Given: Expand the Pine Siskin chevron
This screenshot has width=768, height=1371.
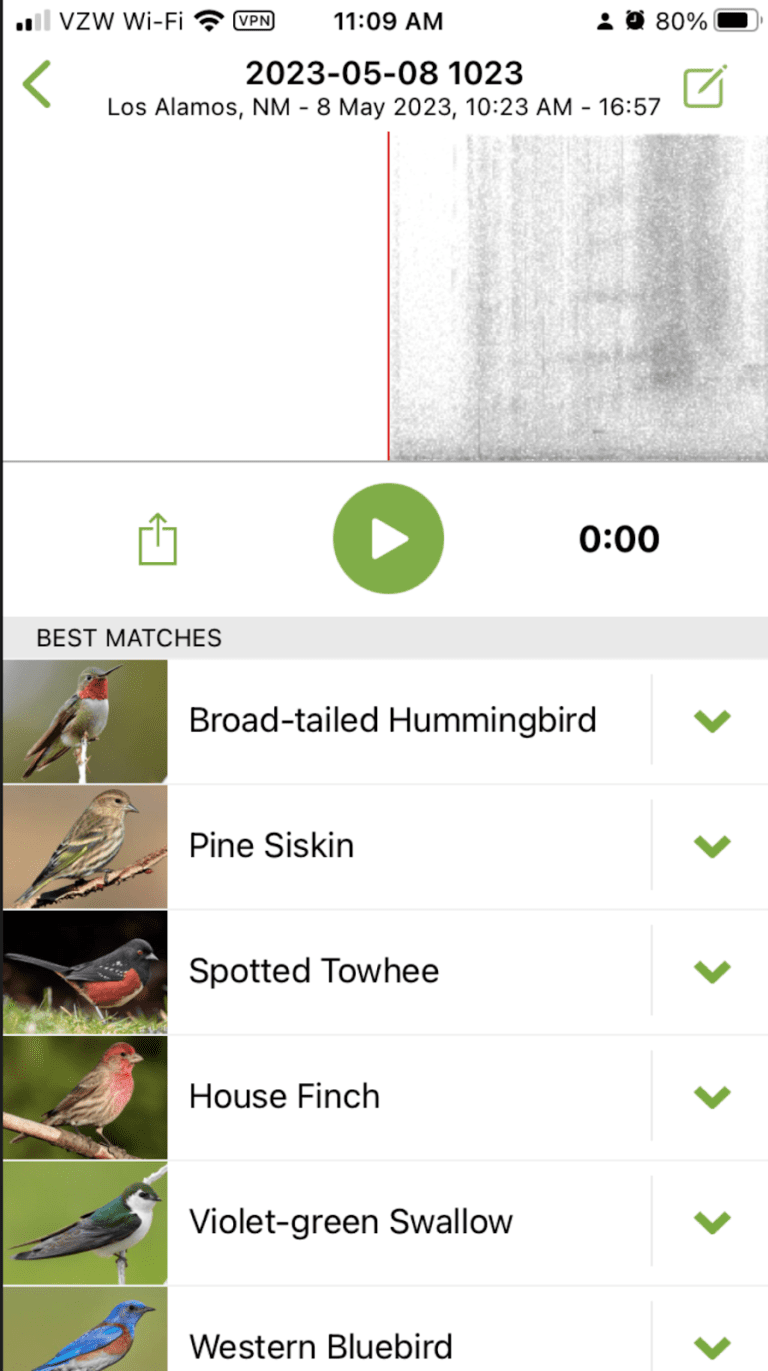Looking at the screenshot, I should (712, 846).
